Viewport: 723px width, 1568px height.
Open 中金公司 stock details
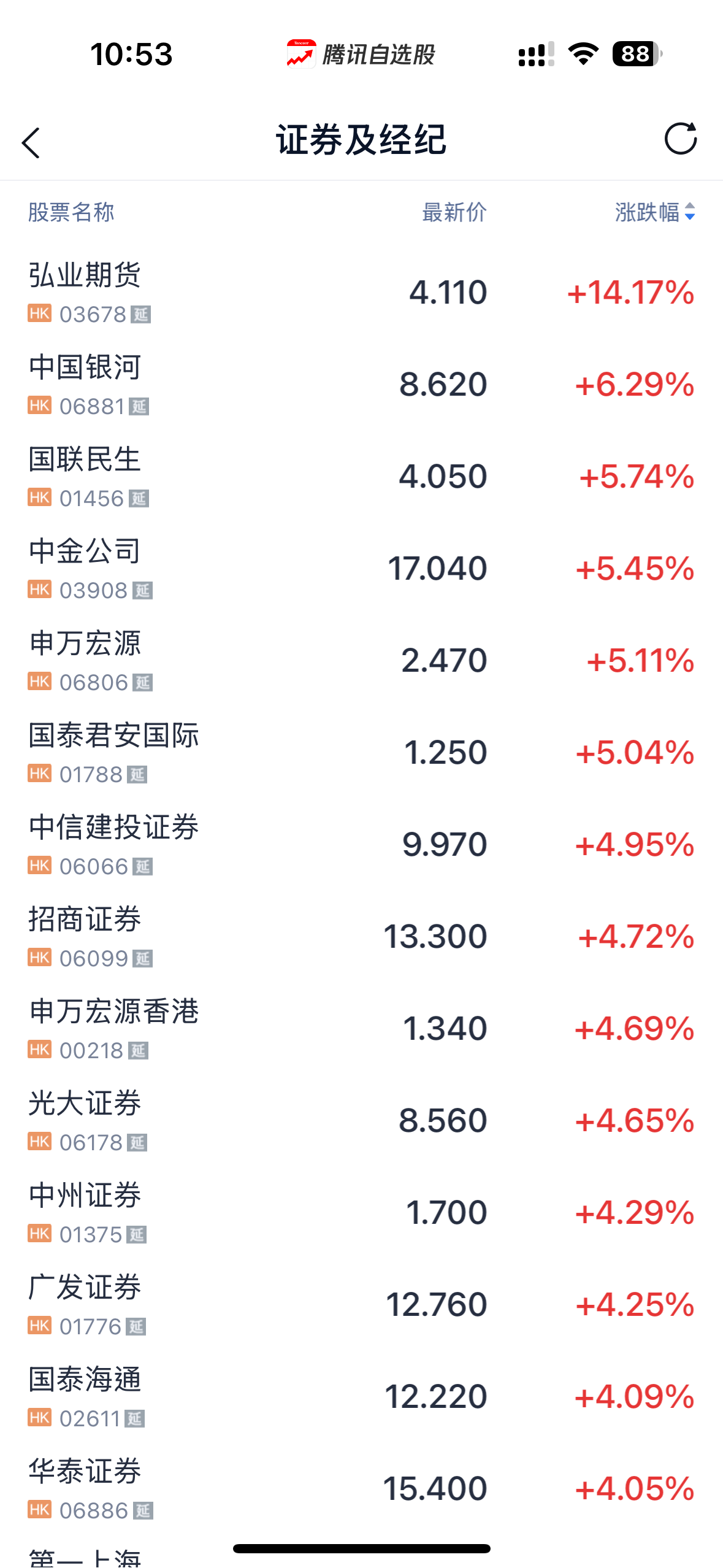[85, 551]
